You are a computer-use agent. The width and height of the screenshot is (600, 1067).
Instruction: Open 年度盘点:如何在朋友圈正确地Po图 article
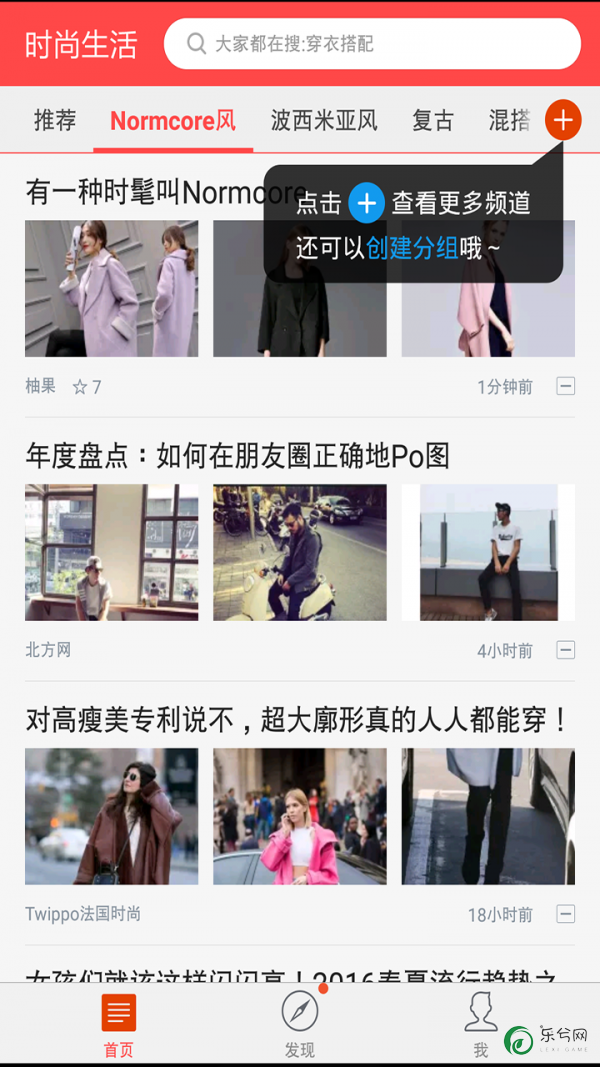click(x=238, y=456)
